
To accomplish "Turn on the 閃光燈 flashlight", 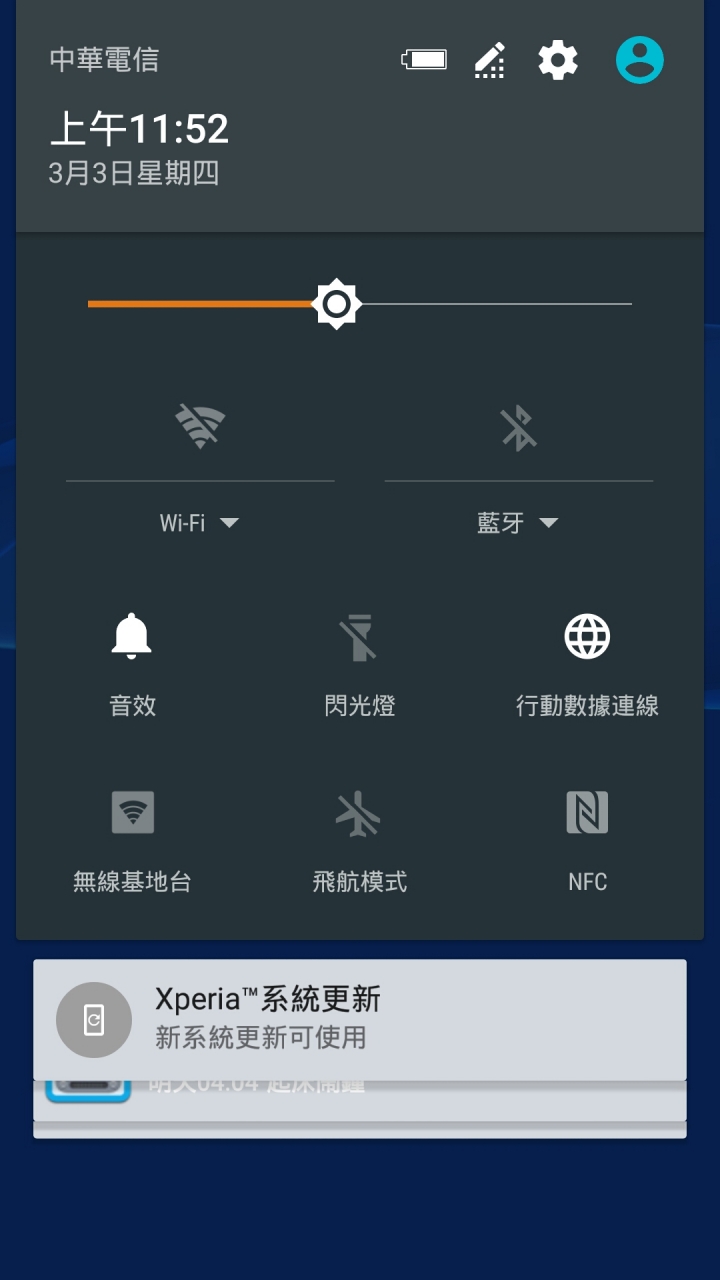I will coord(359,637).
